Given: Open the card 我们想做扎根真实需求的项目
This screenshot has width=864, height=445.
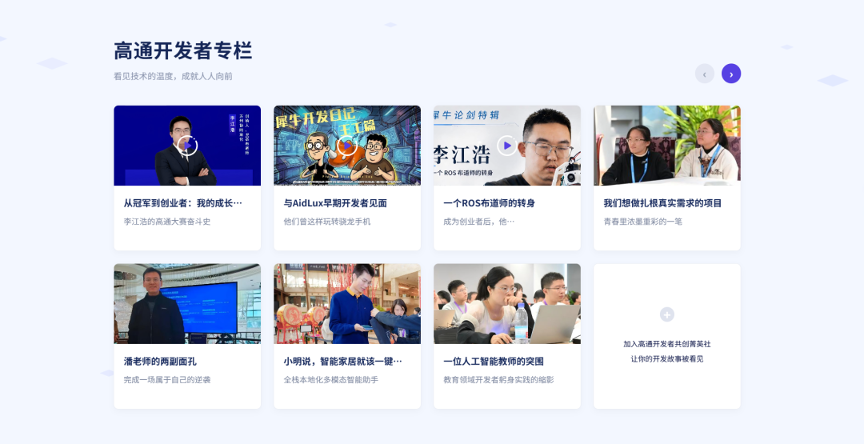Looking at the screenshot, I should click(667, 178).
